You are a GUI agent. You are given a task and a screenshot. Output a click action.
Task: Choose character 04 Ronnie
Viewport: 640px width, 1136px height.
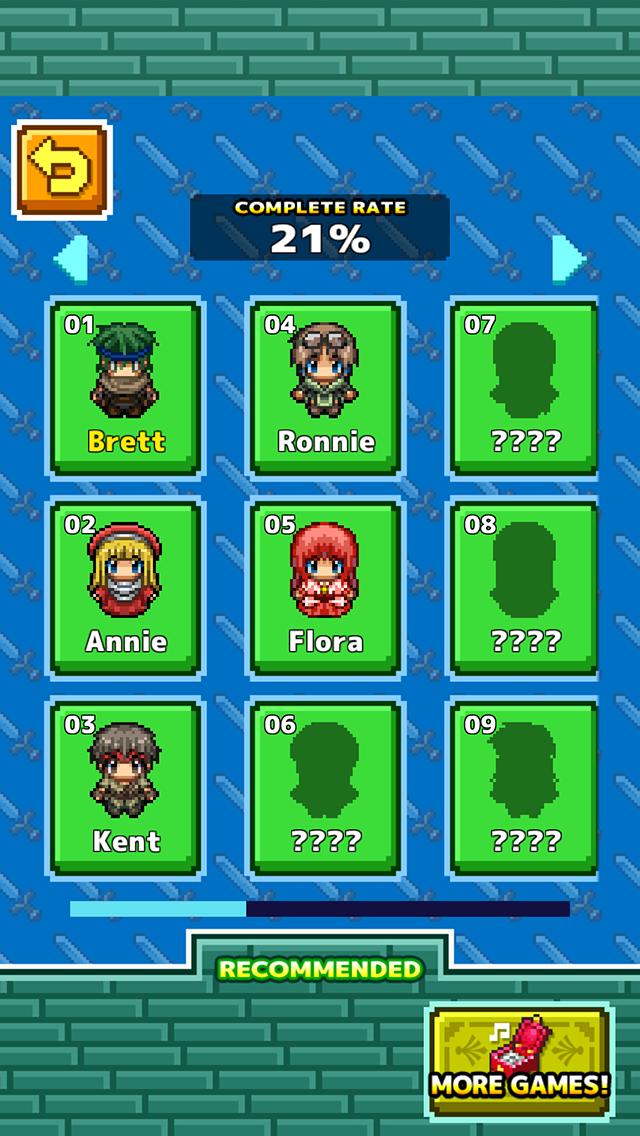click(325, 387)
